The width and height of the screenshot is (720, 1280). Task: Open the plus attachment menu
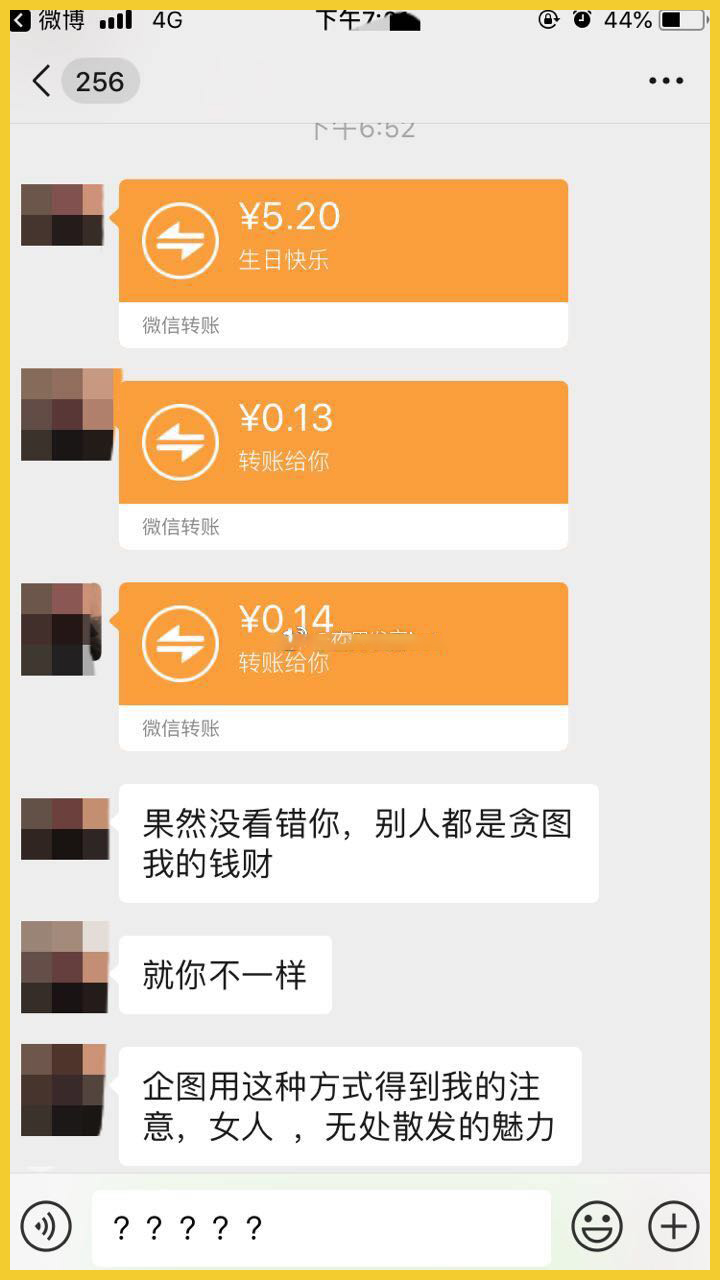pyautogui.click(x=673, y=1226)
